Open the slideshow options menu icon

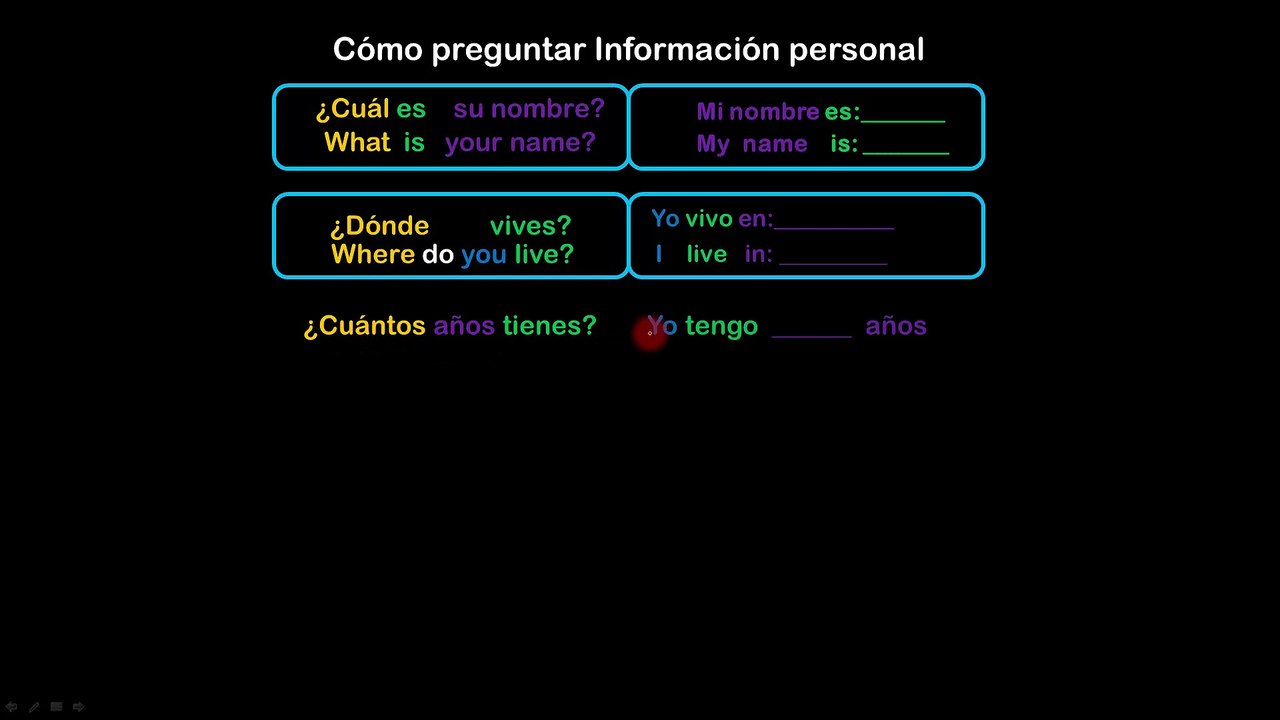click(x=56, y=707)
